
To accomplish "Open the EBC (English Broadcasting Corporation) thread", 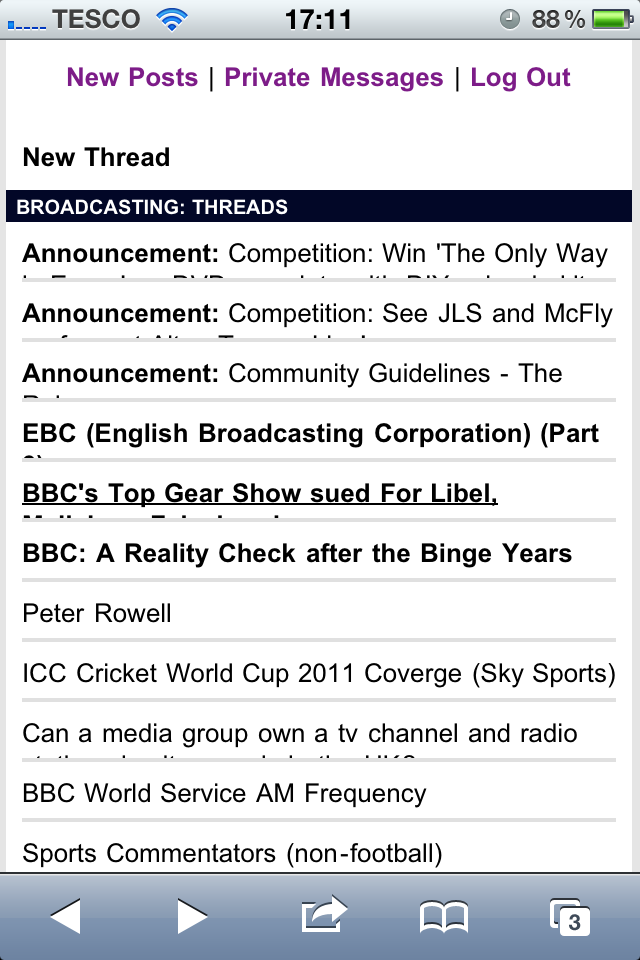I will (310, 434).
